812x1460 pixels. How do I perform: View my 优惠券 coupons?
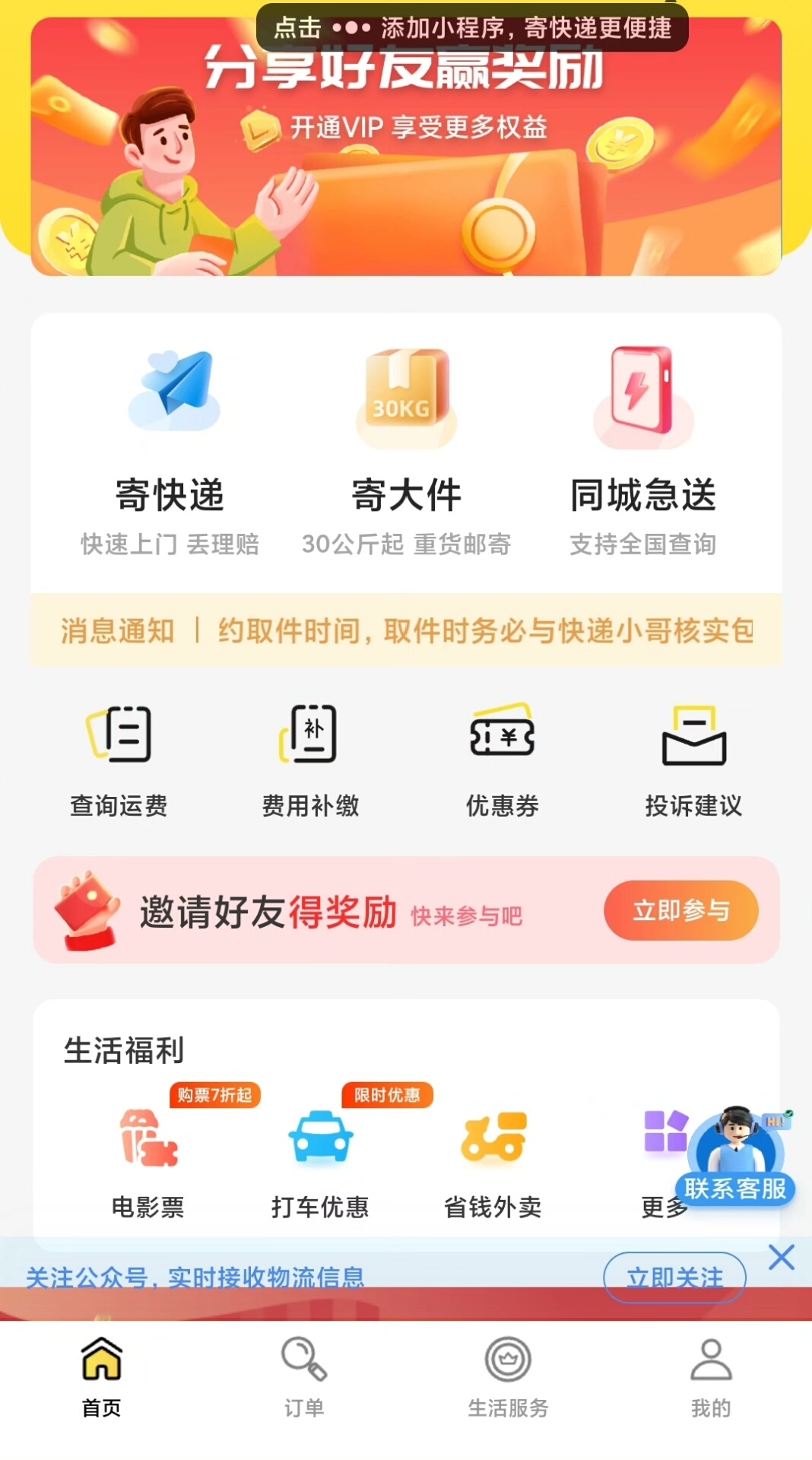coord(502,759)
